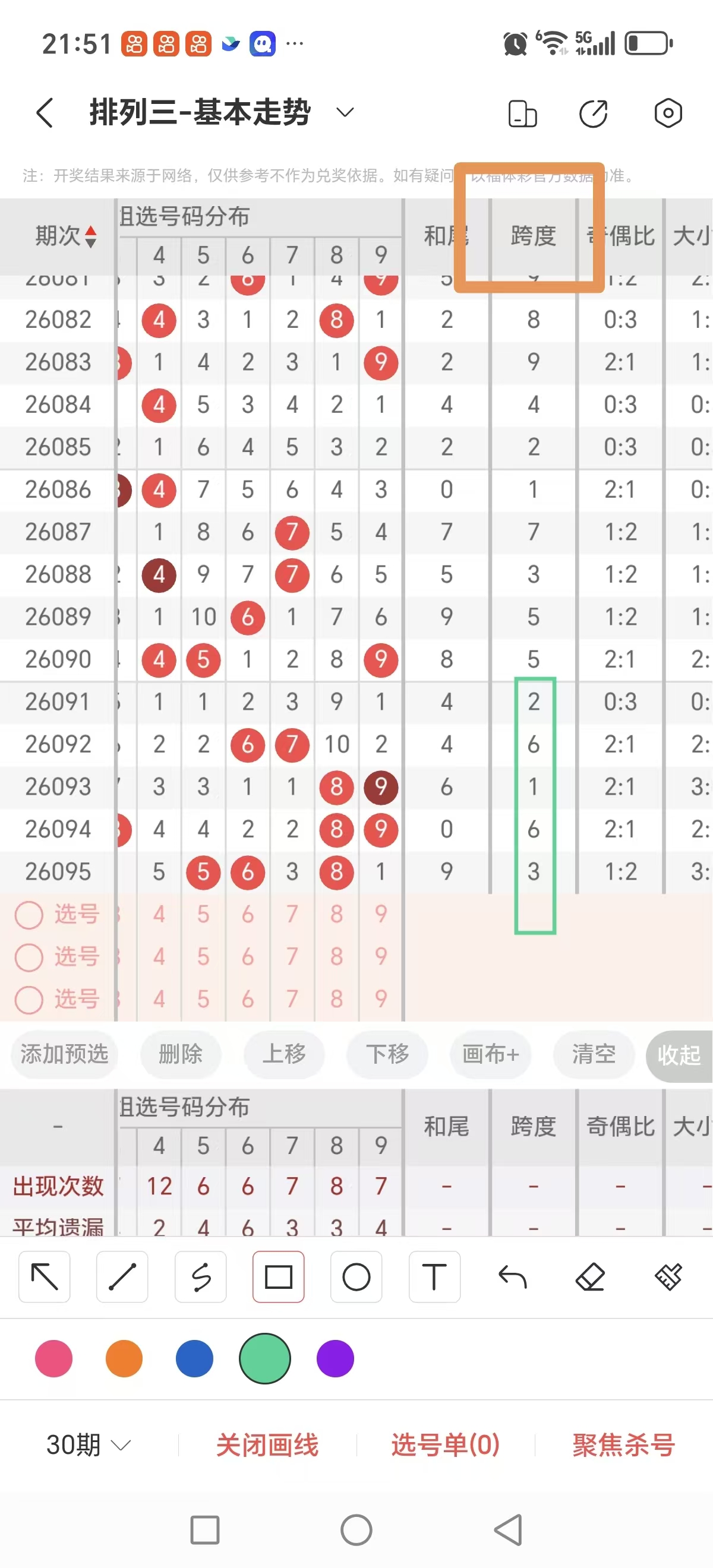713x1568 pixels.
Task: Select the text annotation tool
Action: tap(434, 1278)
